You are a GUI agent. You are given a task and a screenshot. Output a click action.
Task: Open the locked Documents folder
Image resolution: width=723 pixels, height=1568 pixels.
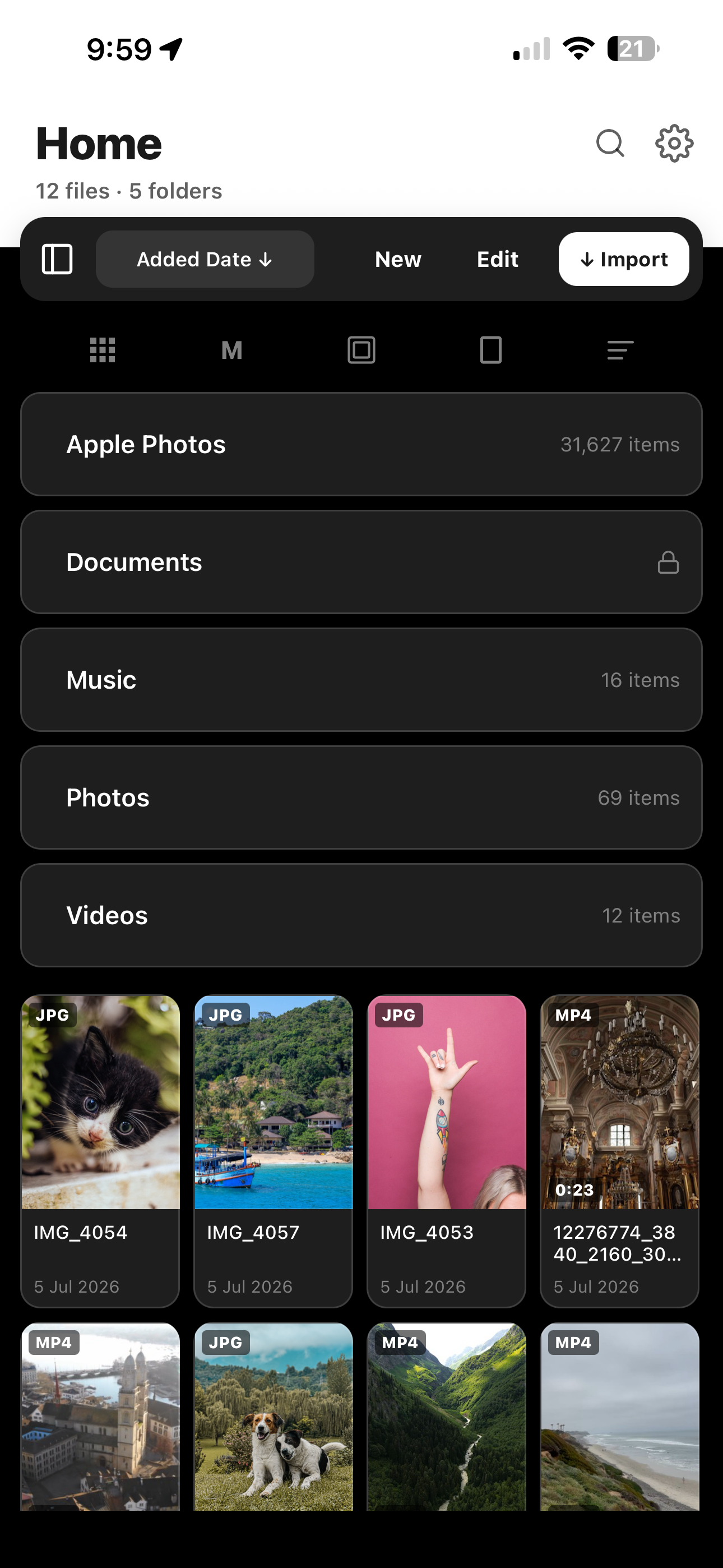click(x=361, y=562)
